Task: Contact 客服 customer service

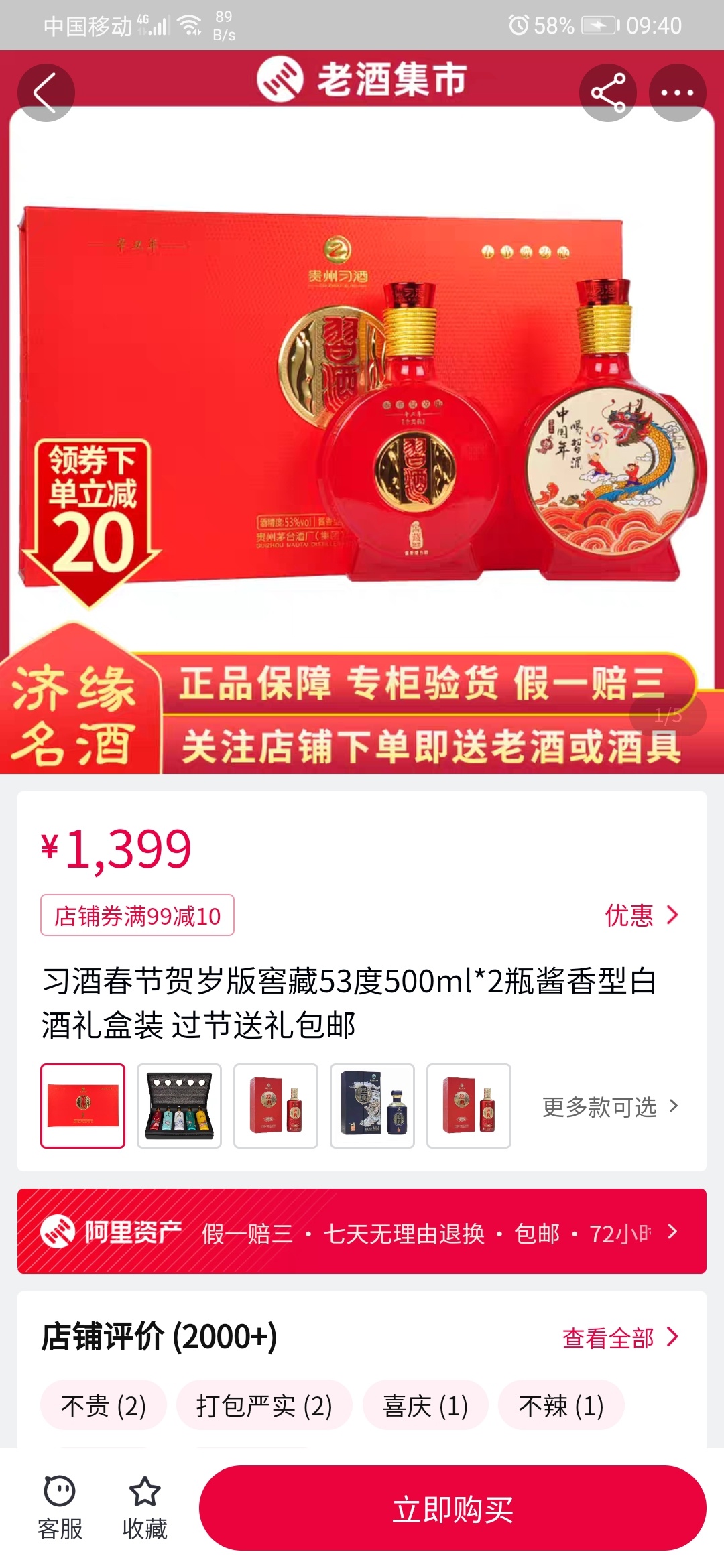Action: click(60, 1508)
